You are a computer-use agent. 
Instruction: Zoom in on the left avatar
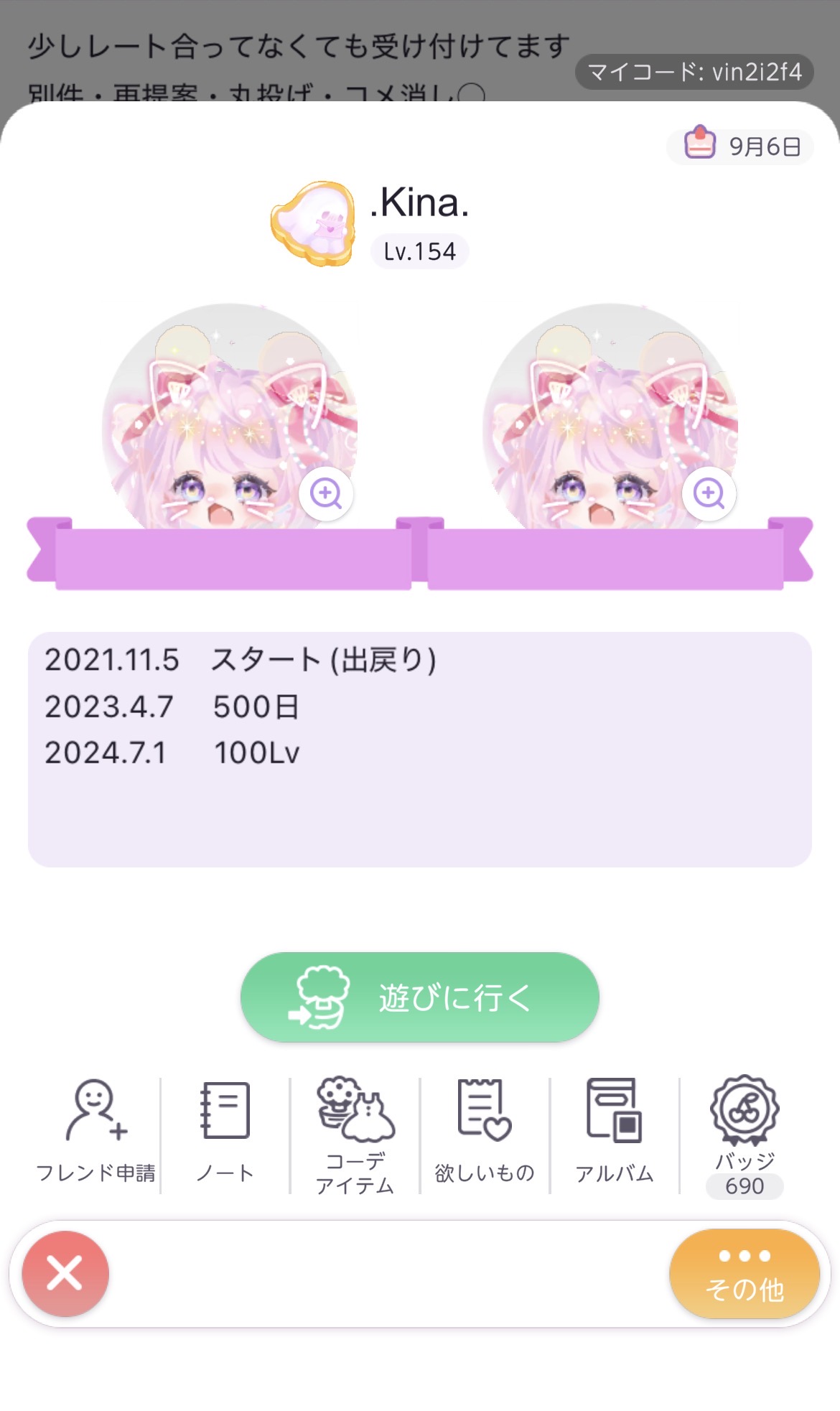[326, 493]
